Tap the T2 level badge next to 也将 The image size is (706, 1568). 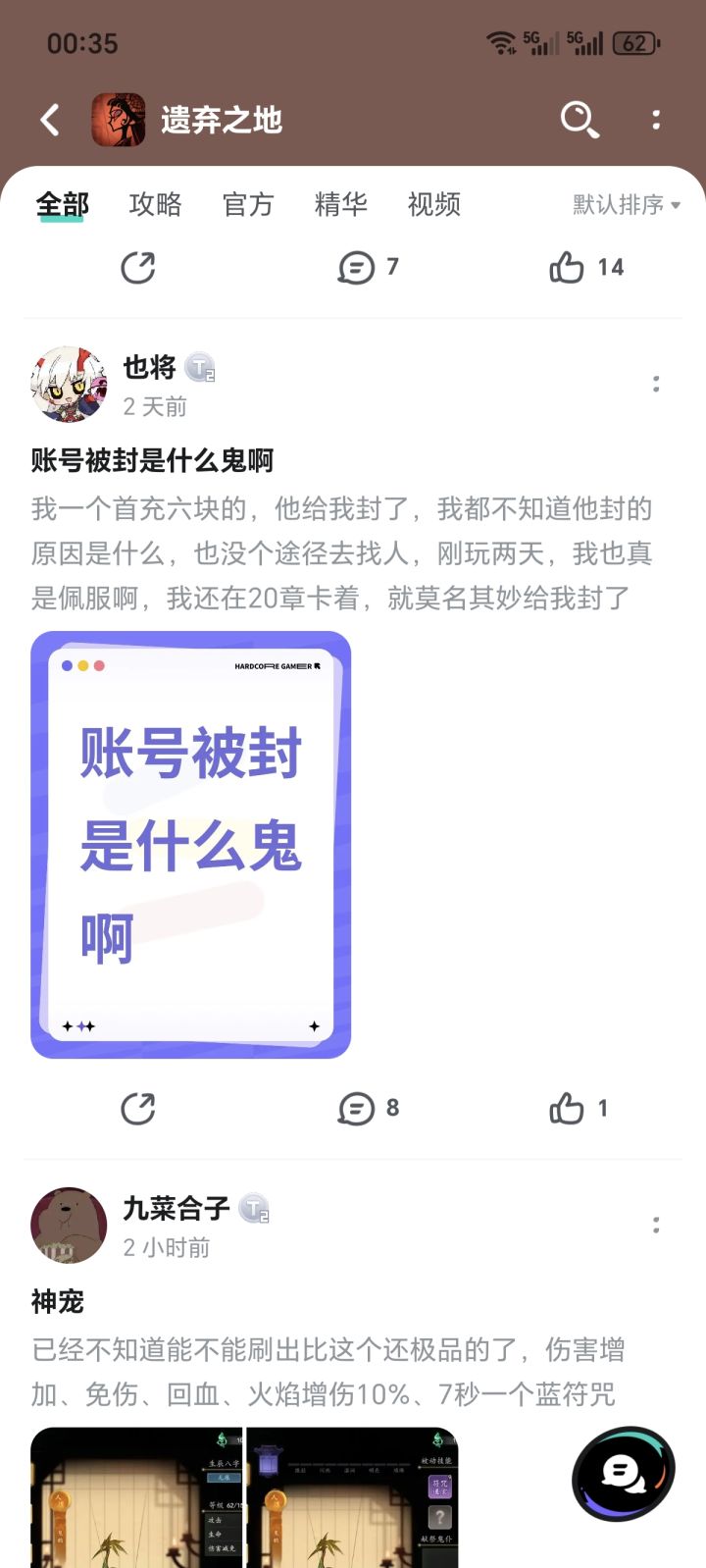tap(203, 369)
